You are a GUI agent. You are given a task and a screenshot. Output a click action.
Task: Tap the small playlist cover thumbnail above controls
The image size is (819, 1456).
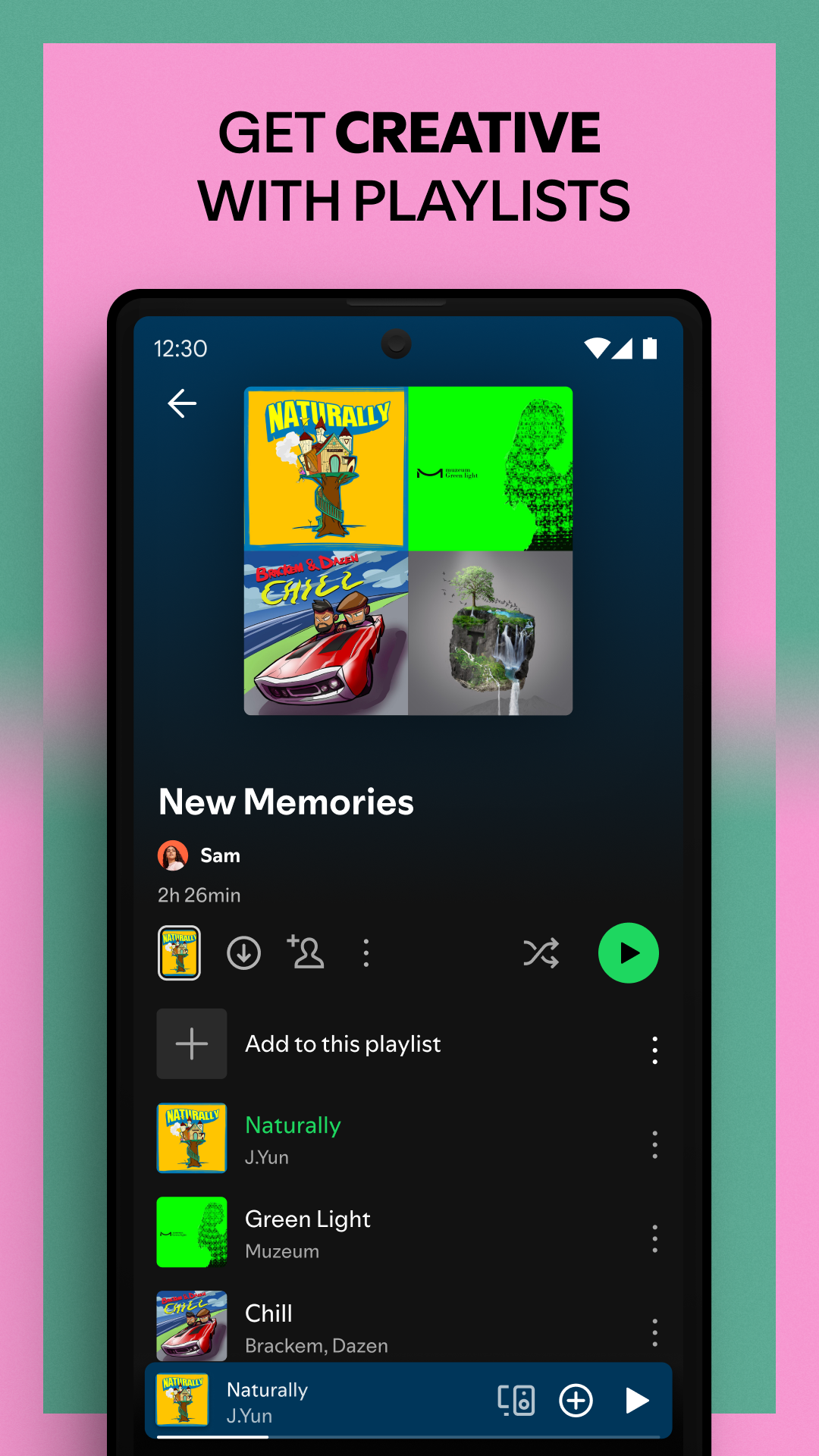click(x=178, y=952)
